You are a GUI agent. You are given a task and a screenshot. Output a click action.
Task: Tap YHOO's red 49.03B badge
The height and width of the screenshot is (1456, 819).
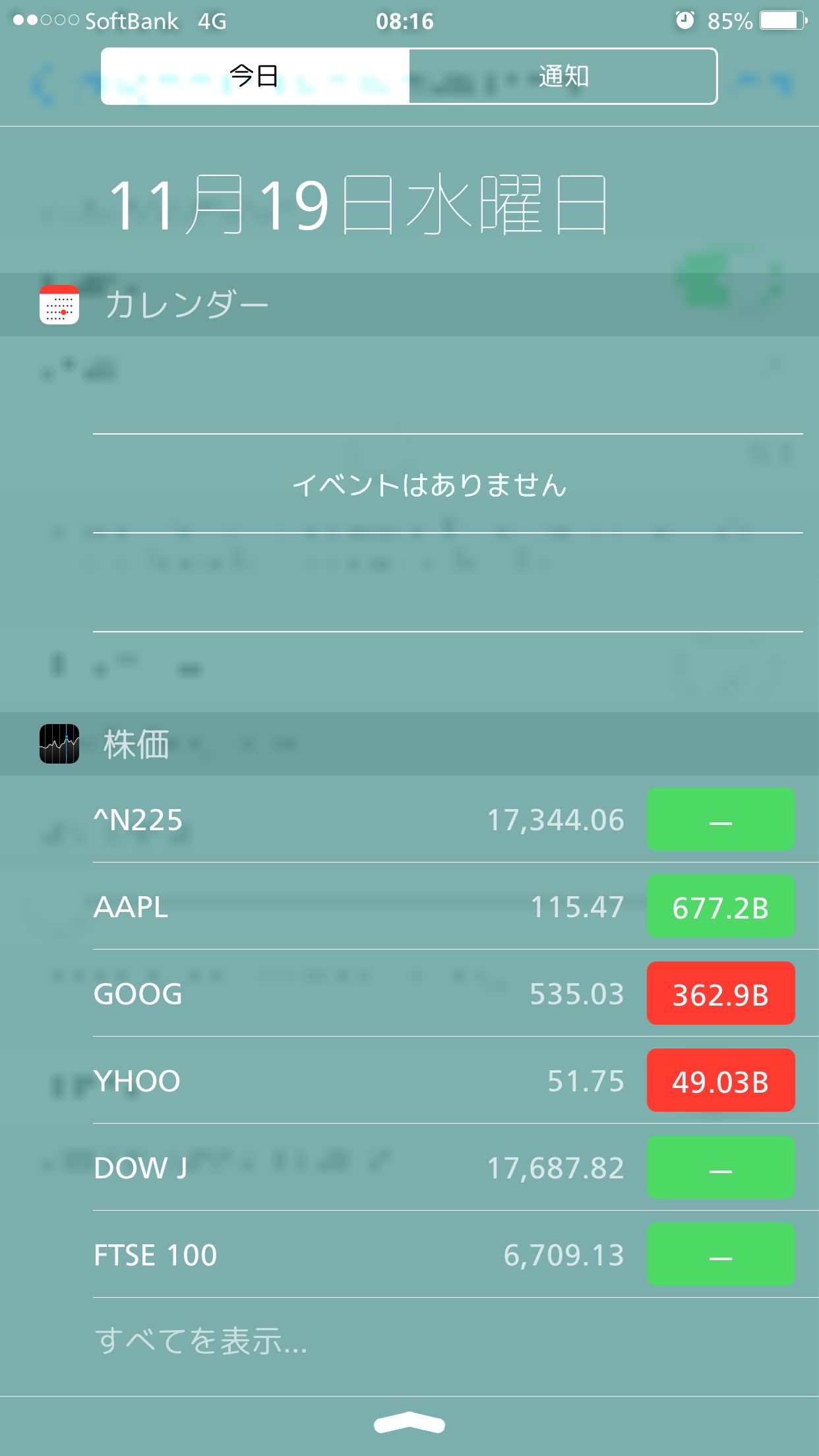click(x=721, y=1081)
